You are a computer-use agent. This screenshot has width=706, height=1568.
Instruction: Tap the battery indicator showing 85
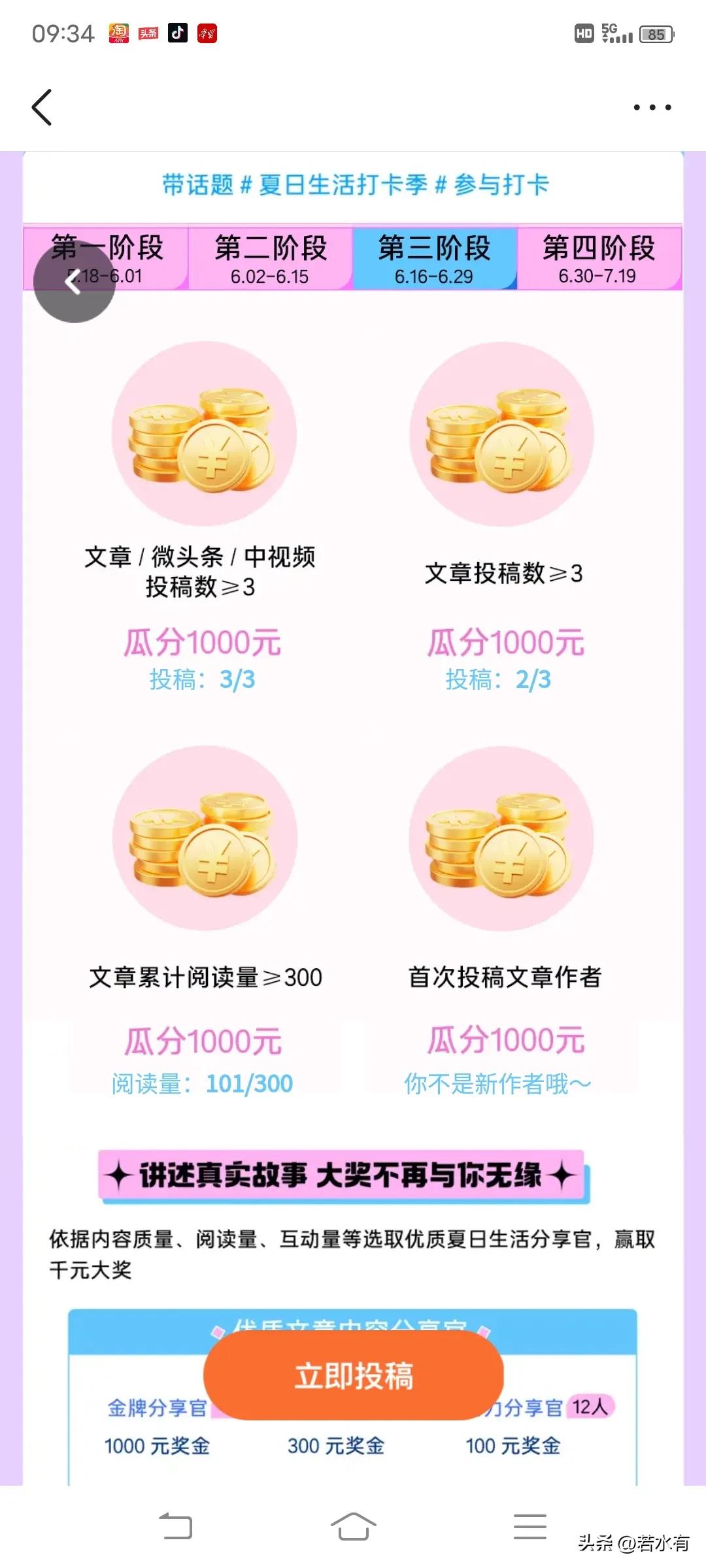click(x=654, y=33)
